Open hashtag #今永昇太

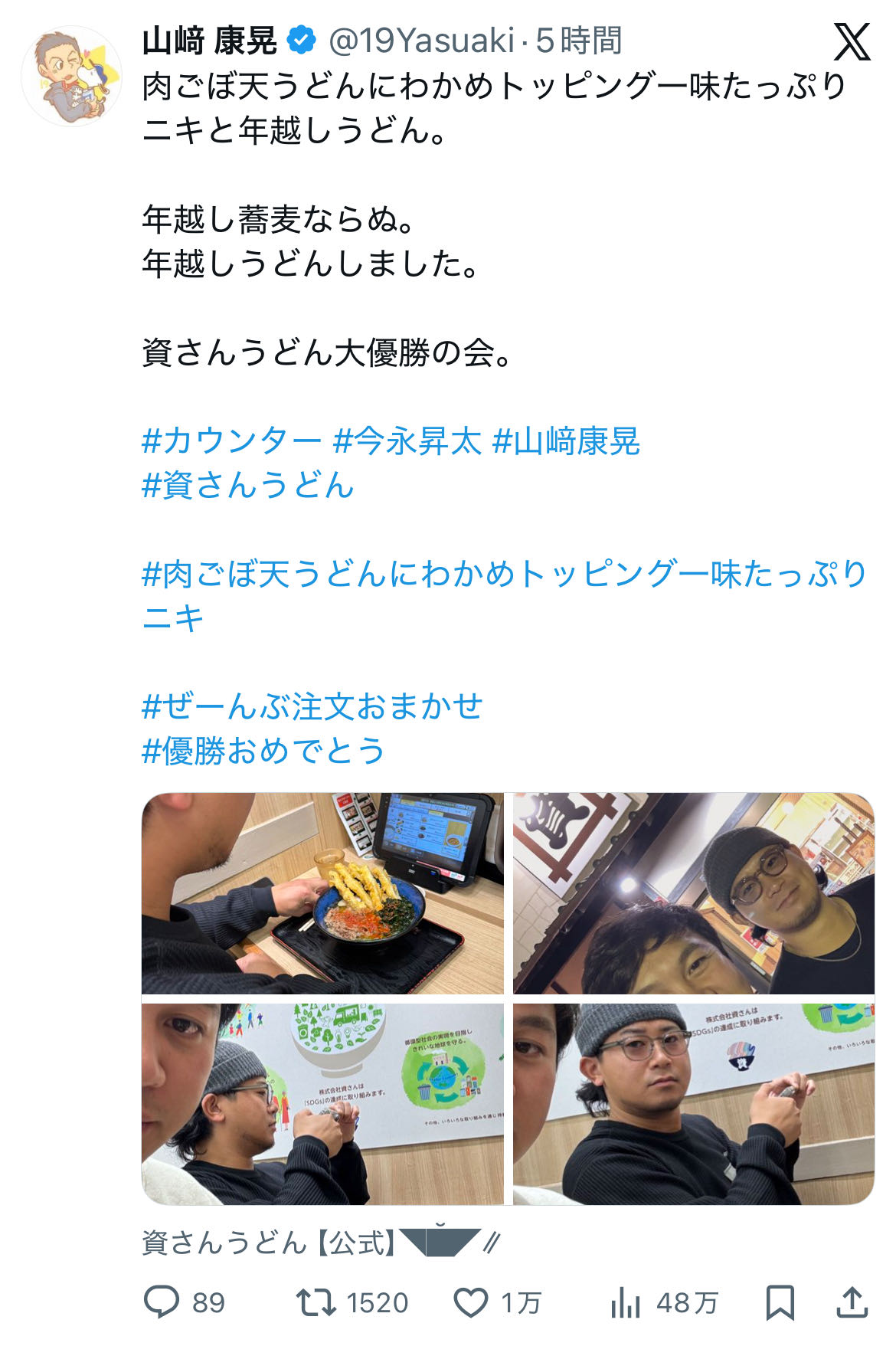pyautogui.click(x=407, y=441)
